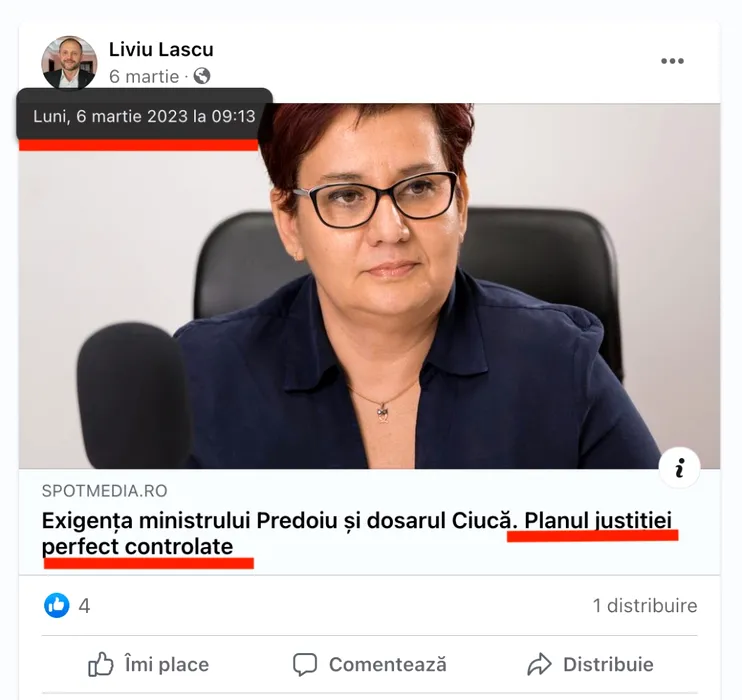This screenshot has height=700, width=742.
Task: Tap the author name Liviu Lascu
Action: pos(161,50)
